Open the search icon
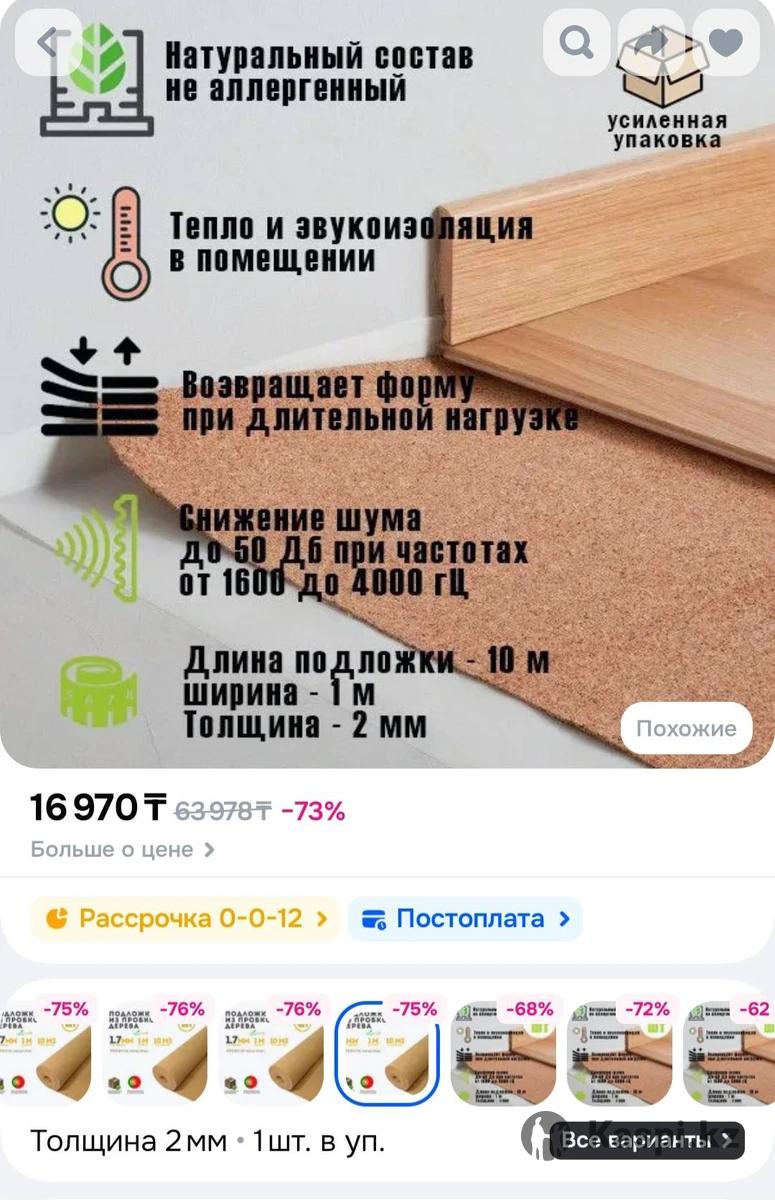 coord(577,42)
